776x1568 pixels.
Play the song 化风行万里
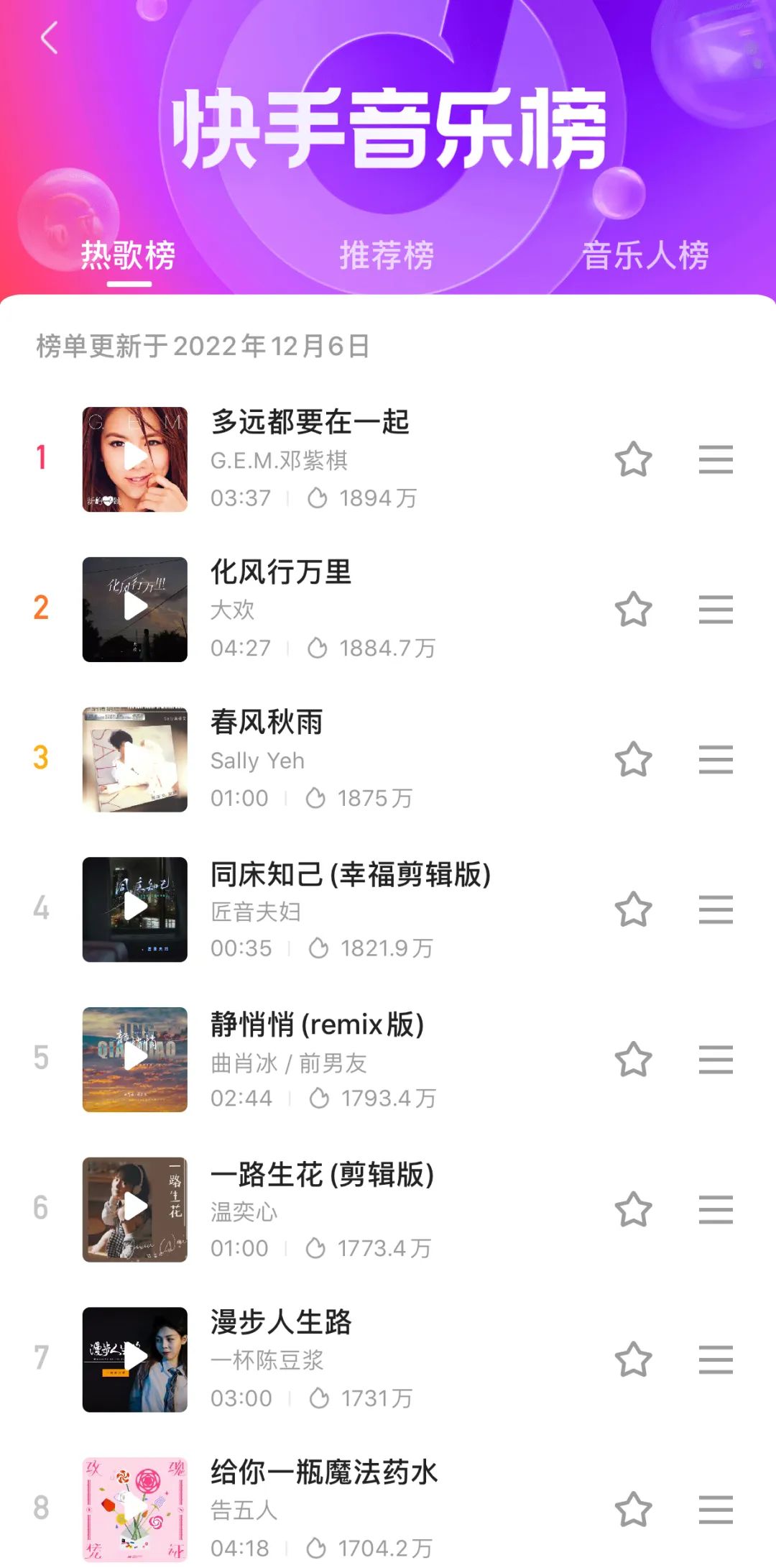point(135,609)
